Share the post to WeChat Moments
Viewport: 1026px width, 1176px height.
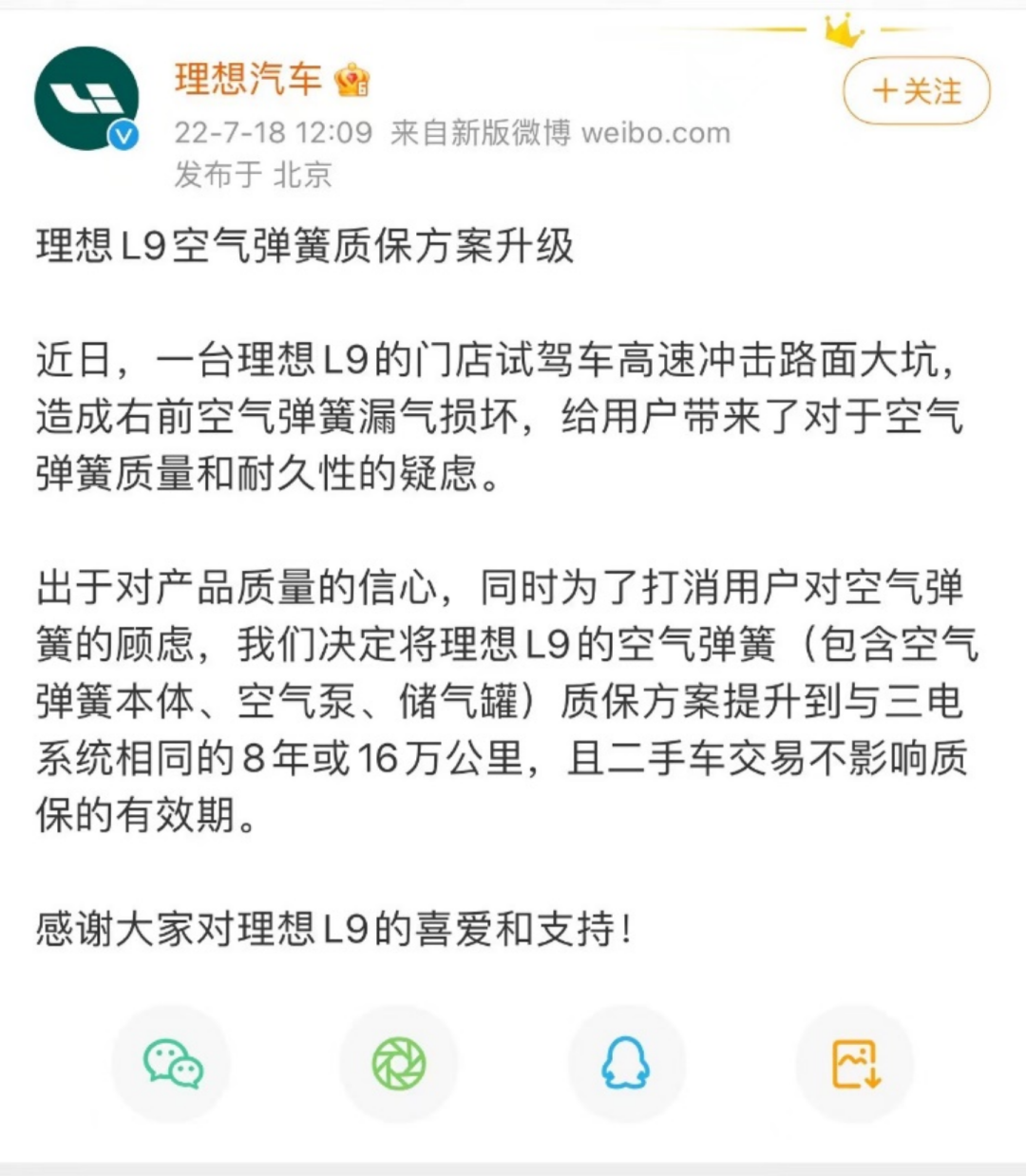click(399, 1063)
